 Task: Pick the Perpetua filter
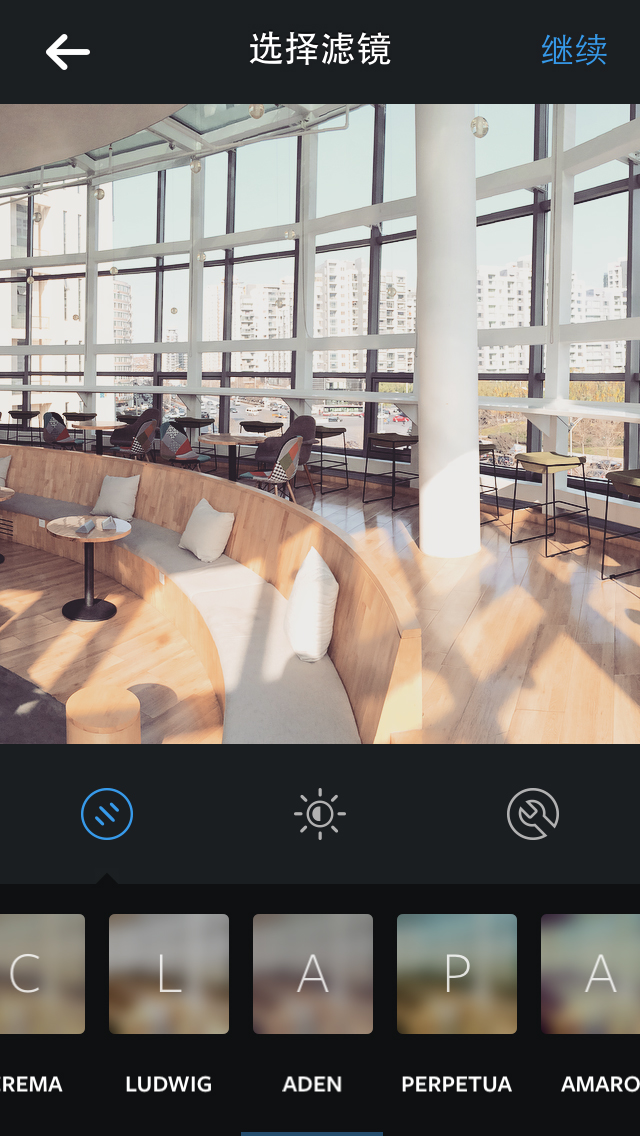[457, 974]
